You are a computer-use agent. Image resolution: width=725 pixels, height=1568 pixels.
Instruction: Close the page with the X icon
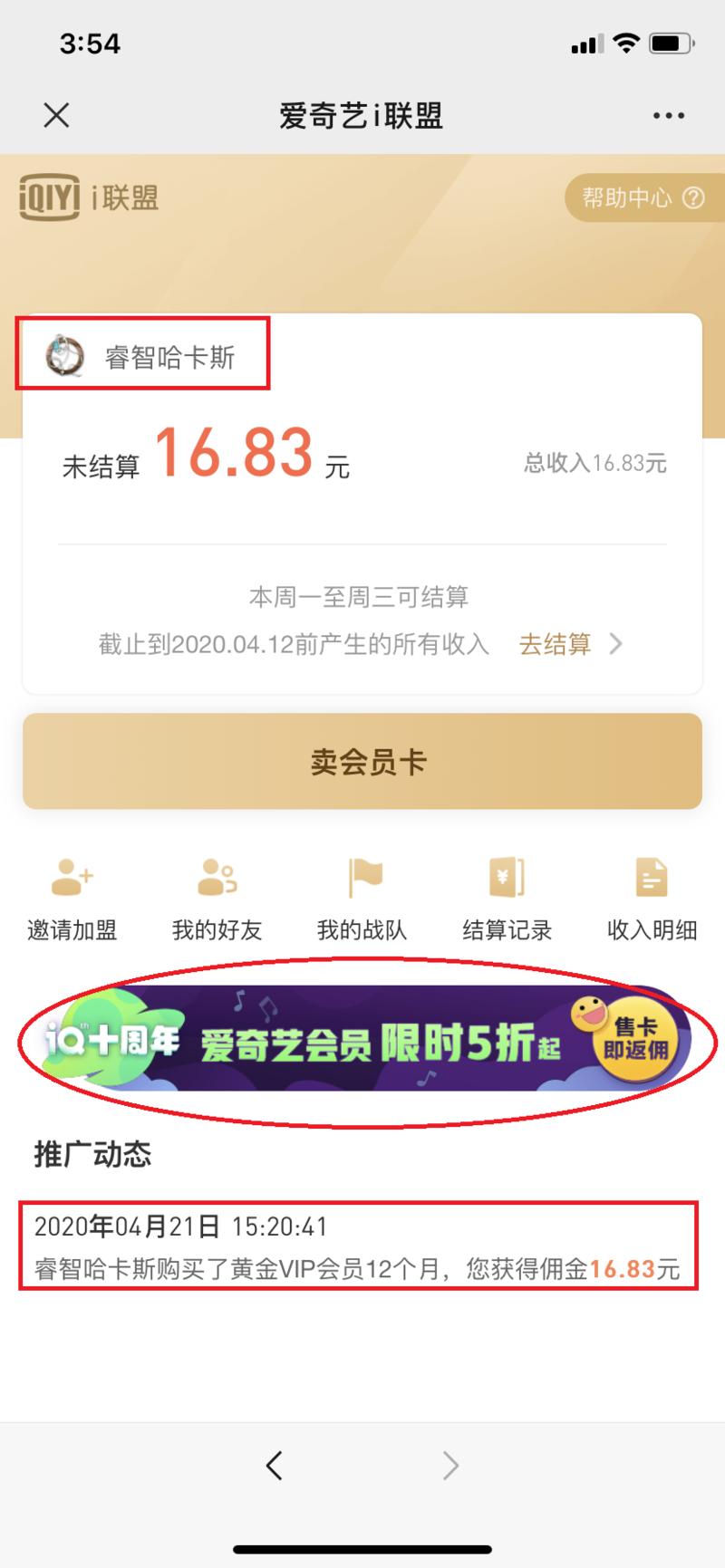(x=56, y=115)
